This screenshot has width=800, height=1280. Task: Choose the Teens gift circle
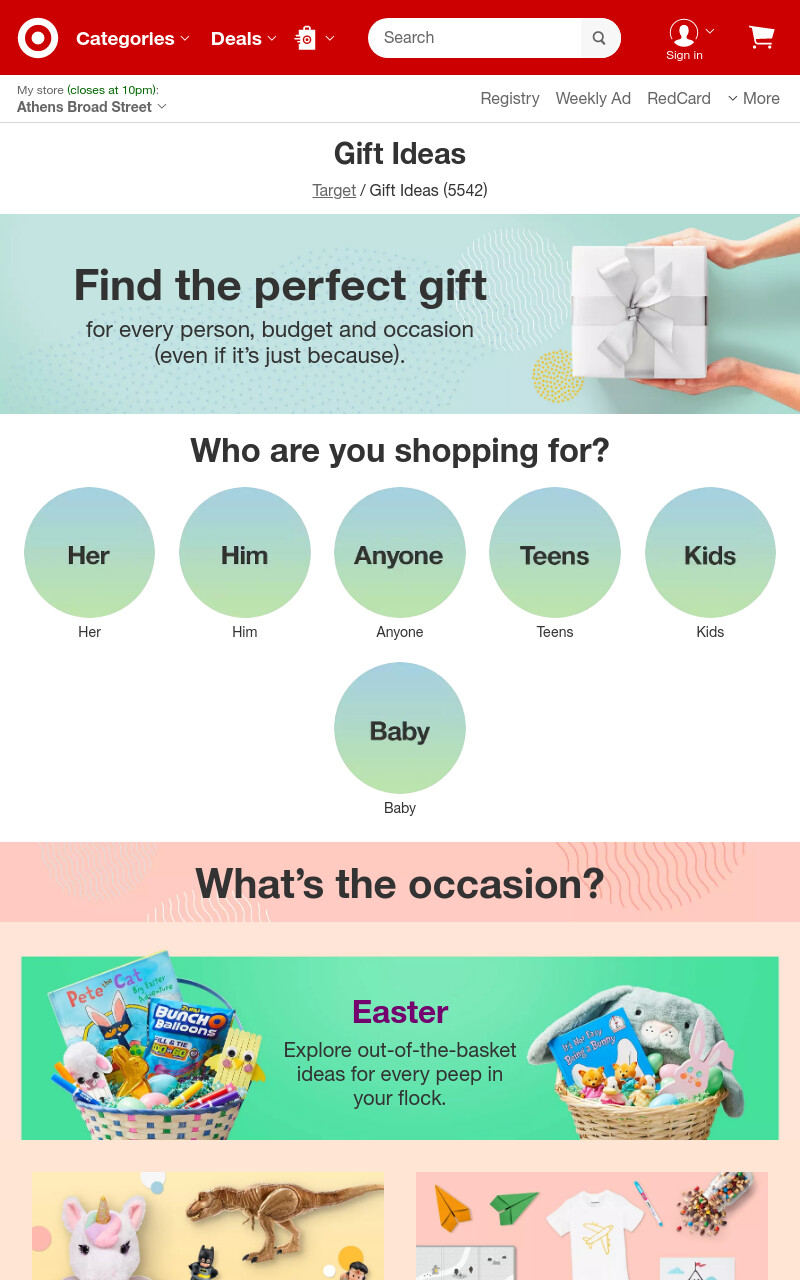[x=555, y=552]
